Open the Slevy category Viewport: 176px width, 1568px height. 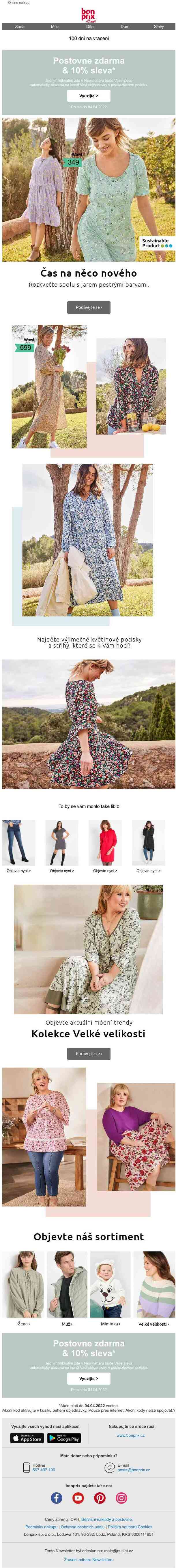coord(159,27)
